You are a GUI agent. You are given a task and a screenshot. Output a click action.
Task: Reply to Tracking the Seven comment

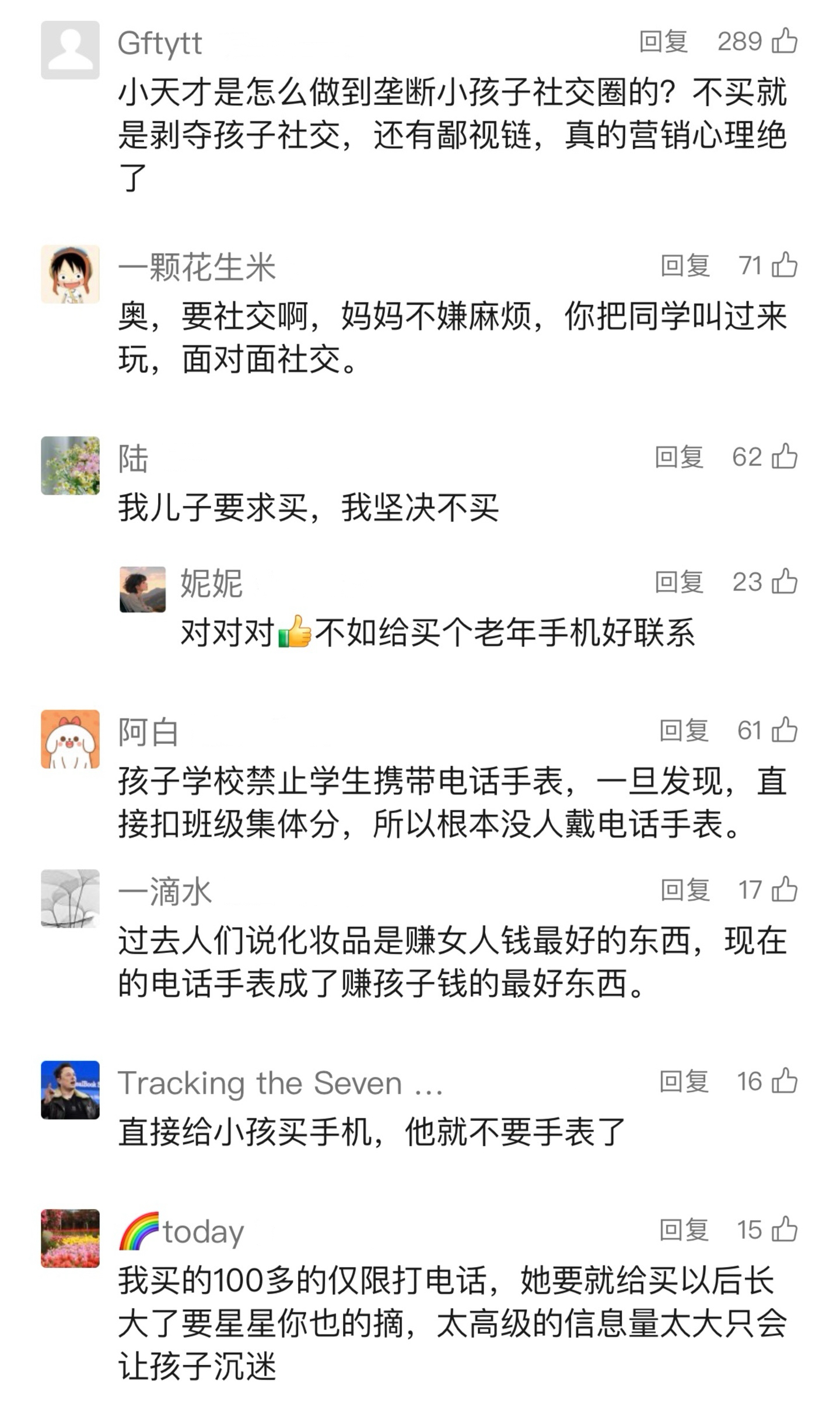(x=684, y=1082)
